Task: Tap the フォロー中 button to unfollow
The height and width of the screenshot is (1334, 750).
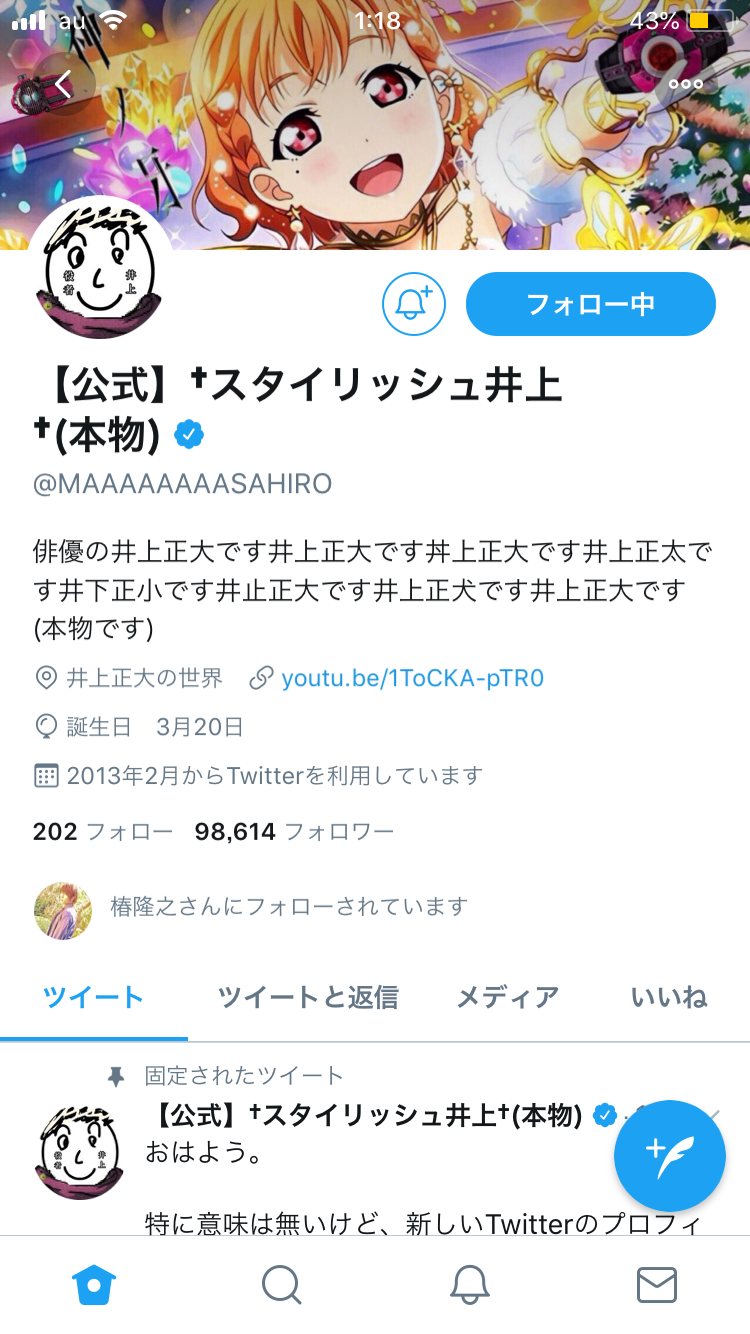Action: [x=590, y=304]
